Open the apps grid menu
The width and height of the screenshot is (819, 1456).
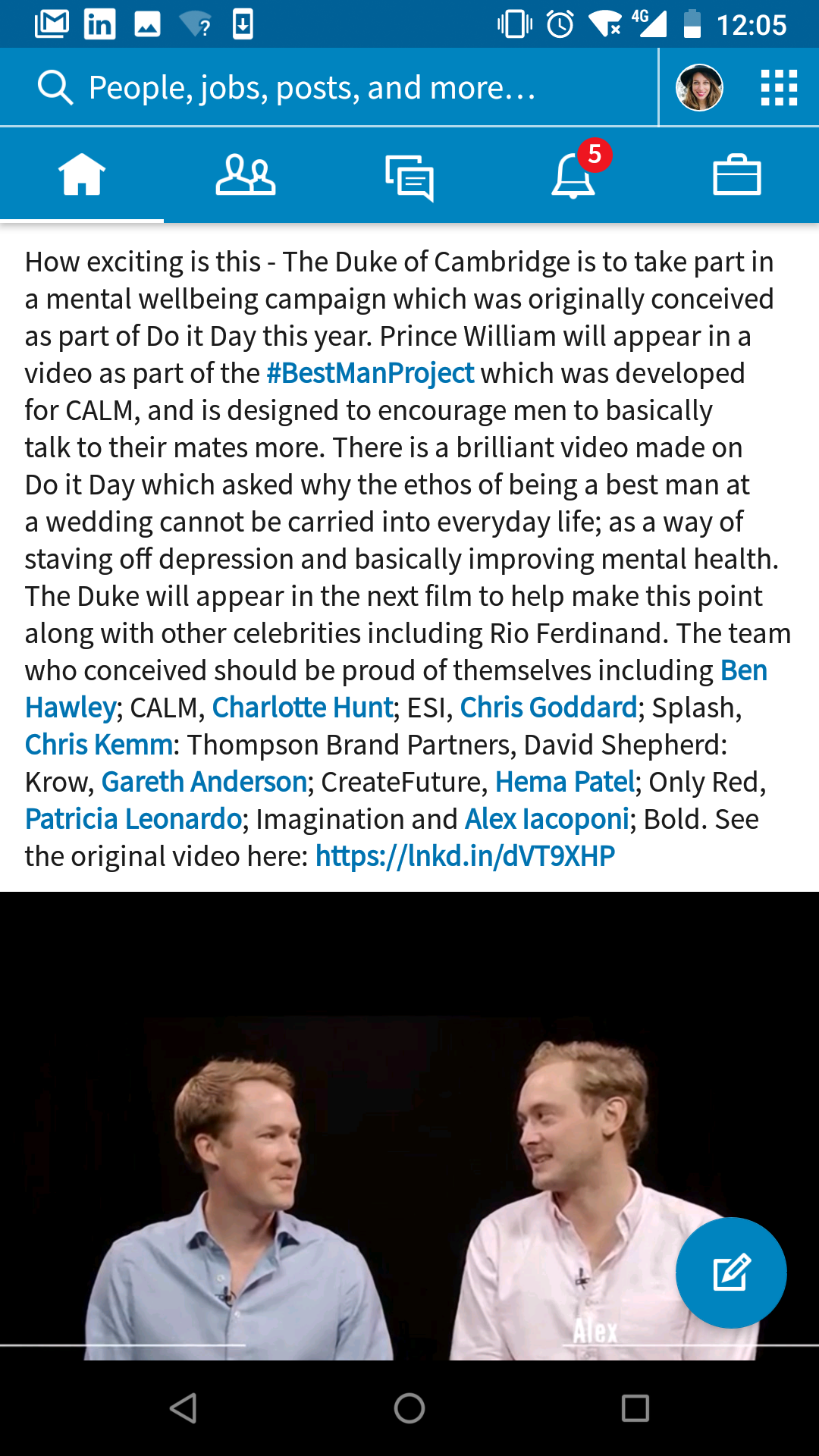[x=779, y=87]
